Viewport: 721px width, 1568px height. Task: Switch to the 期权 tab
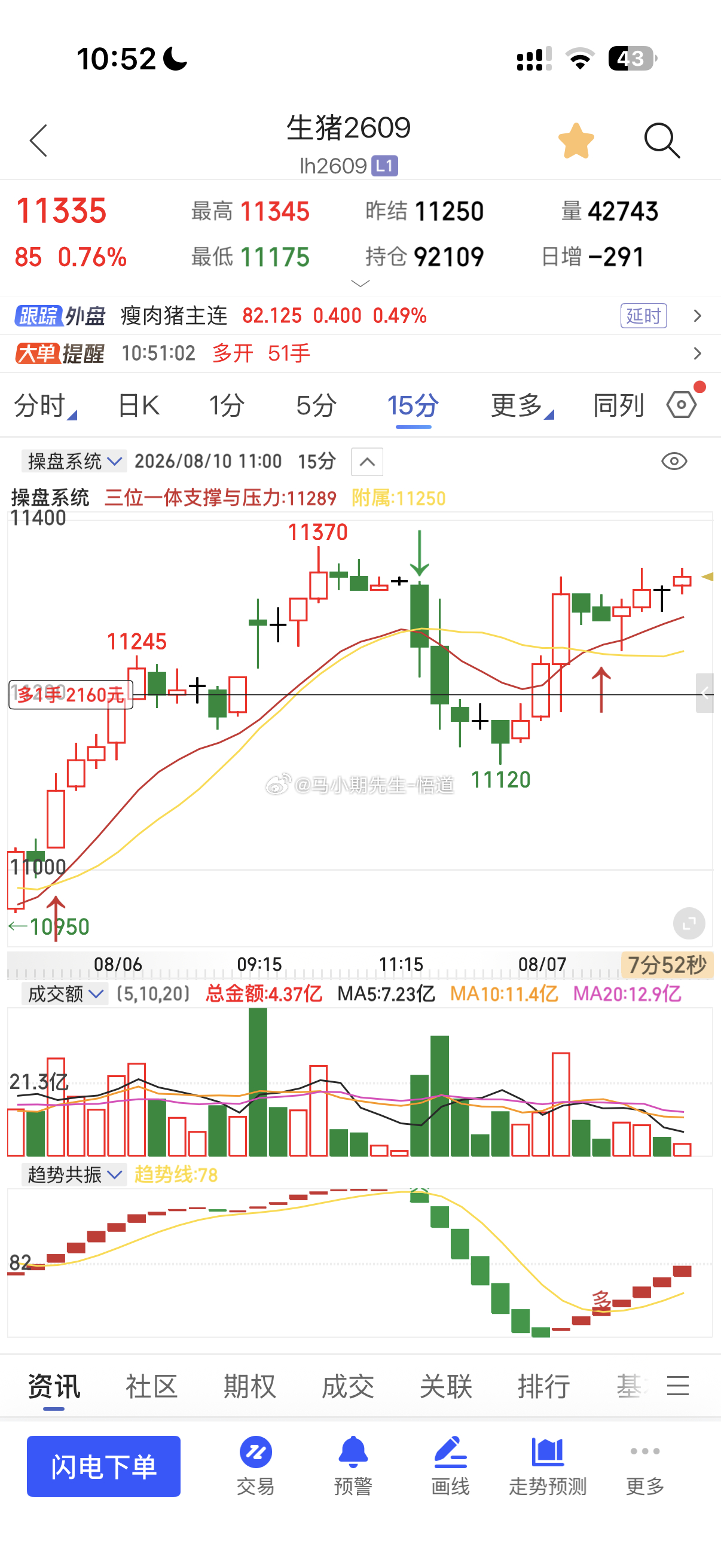[x=249, y=1387]
